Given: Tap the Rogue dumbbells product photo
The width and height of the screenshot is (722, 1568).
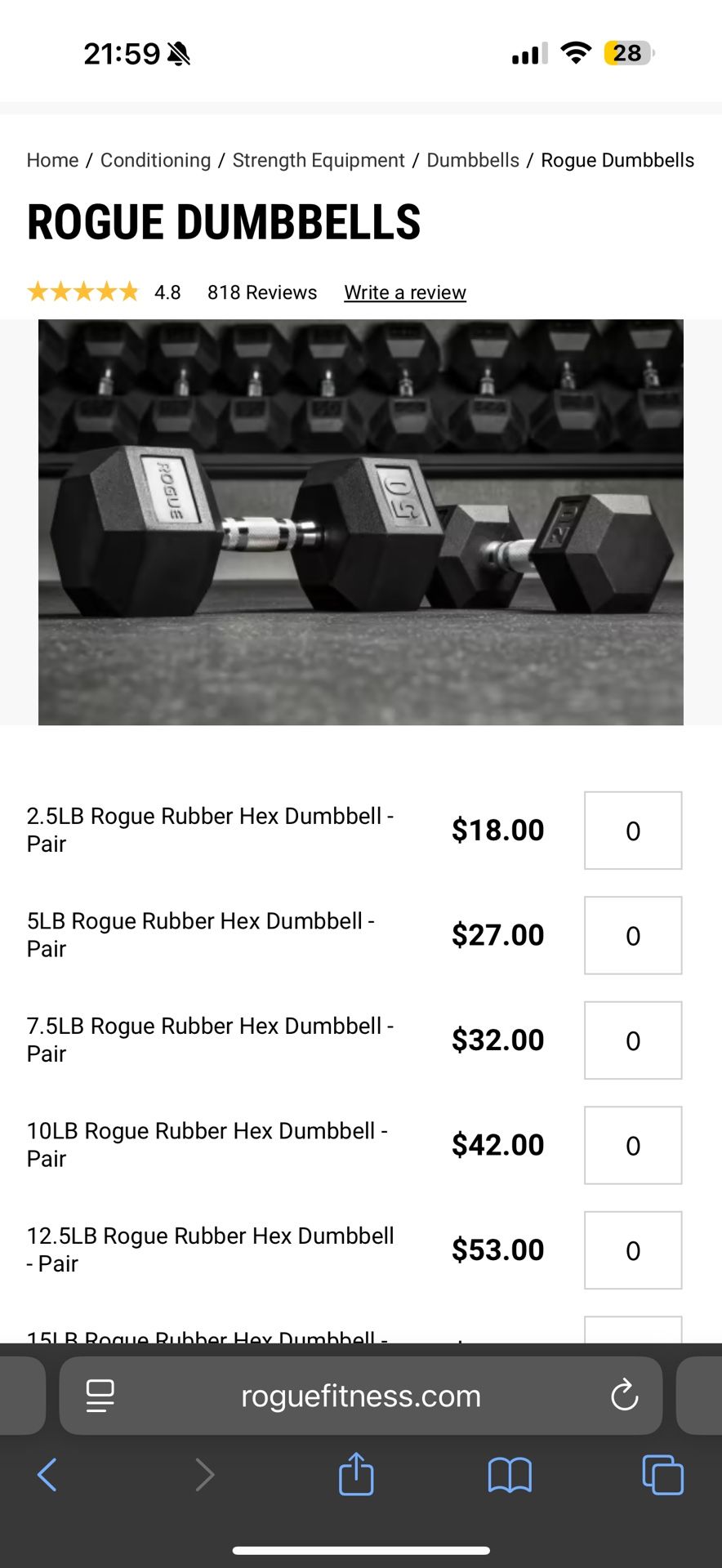Looking at the screenshot, I should coord(360,523).
